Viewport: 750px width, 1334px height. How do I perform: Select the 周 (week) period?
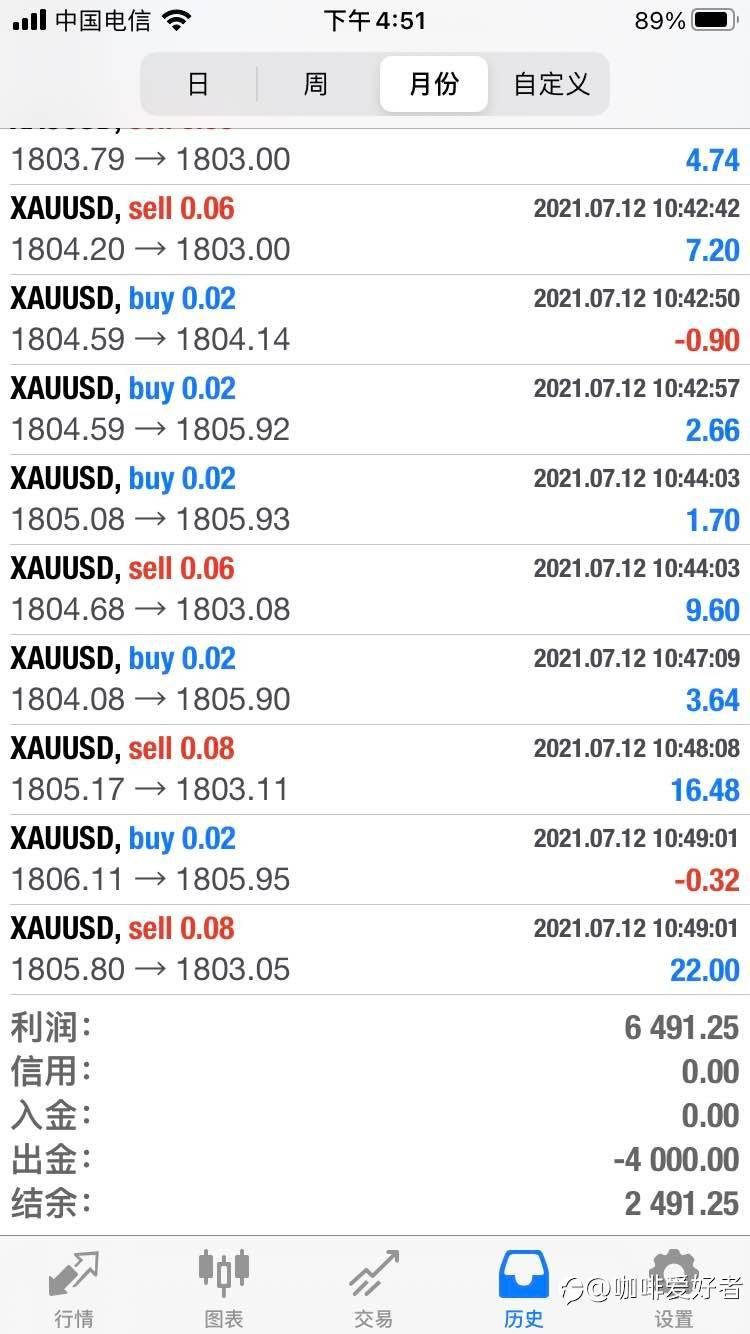coord(316,84)
